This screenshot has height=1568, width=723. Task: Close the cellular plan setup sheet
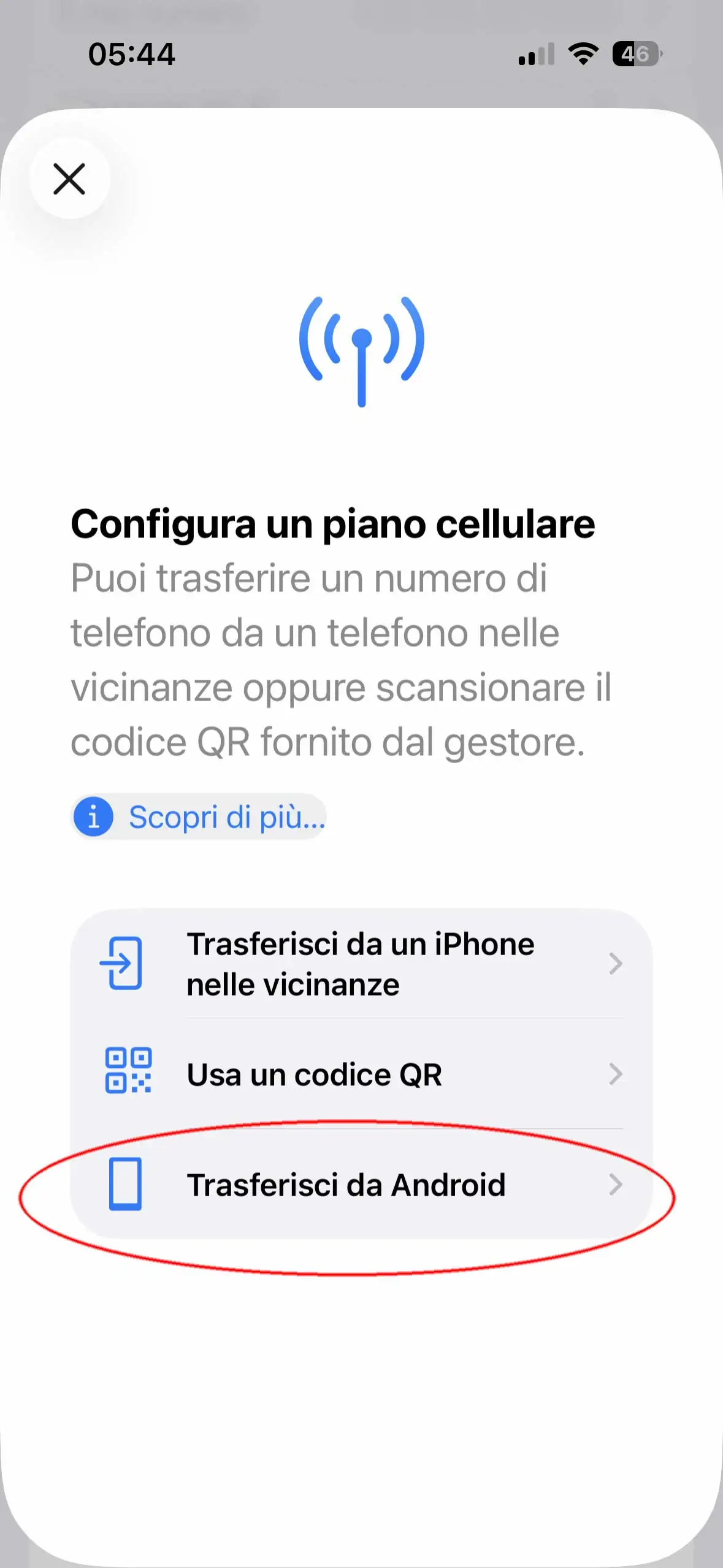(69, 179)
